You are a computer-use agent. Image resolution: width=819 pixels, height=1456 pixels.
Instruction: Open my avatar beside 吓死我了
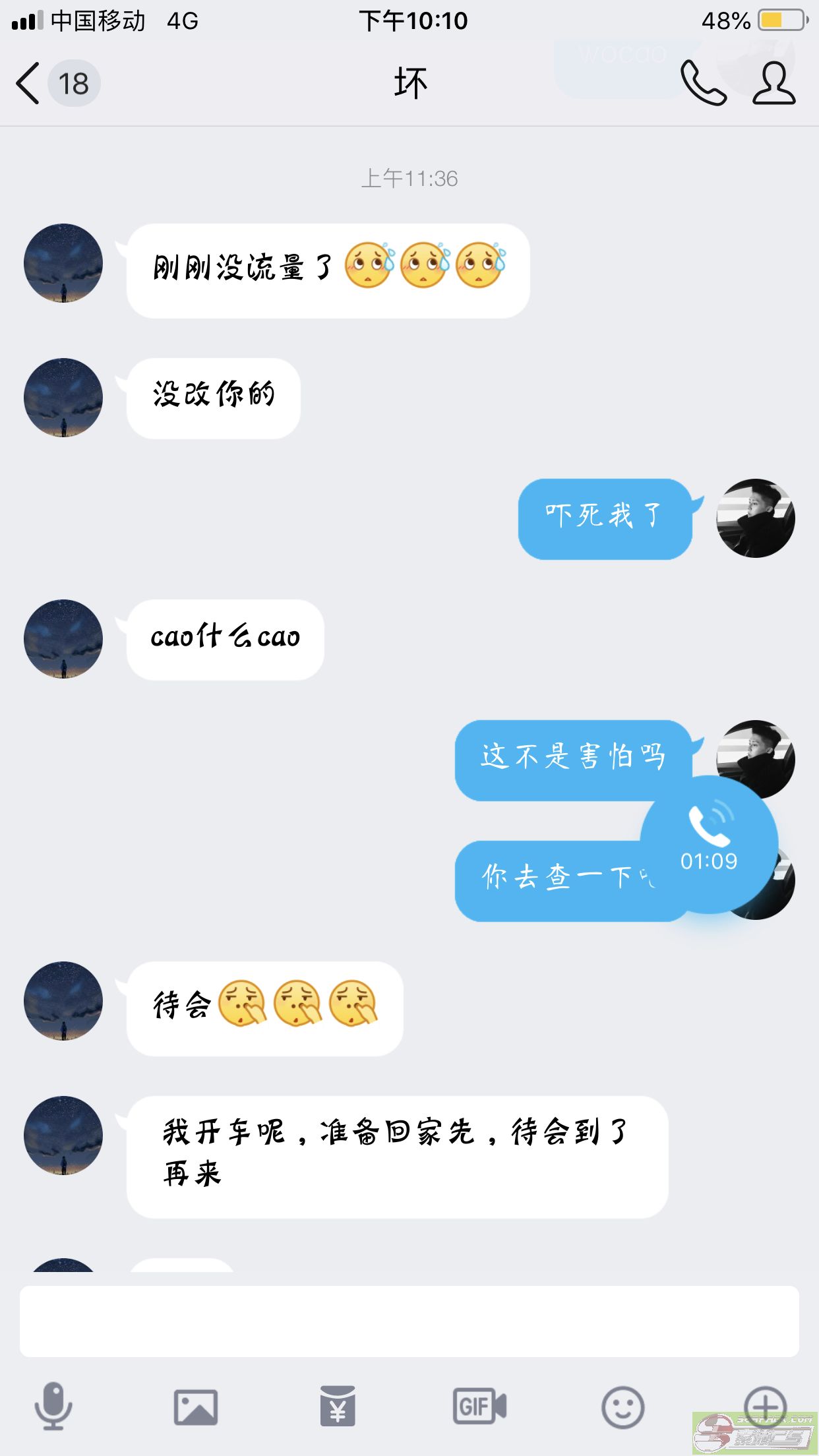pos(756,518)
